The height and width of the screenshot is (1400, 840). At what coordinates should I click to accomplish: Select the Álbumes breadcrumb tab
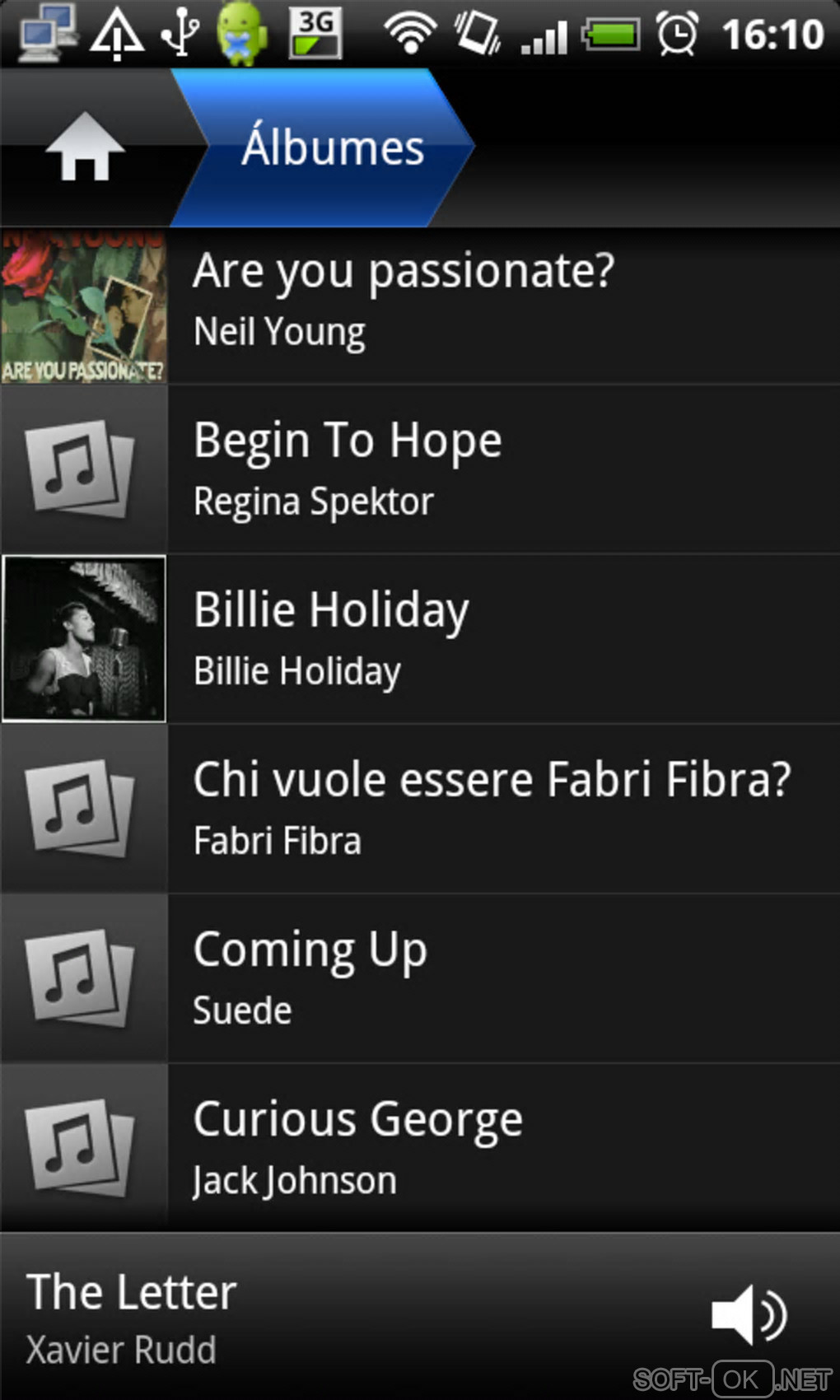[x=332, y=147]
